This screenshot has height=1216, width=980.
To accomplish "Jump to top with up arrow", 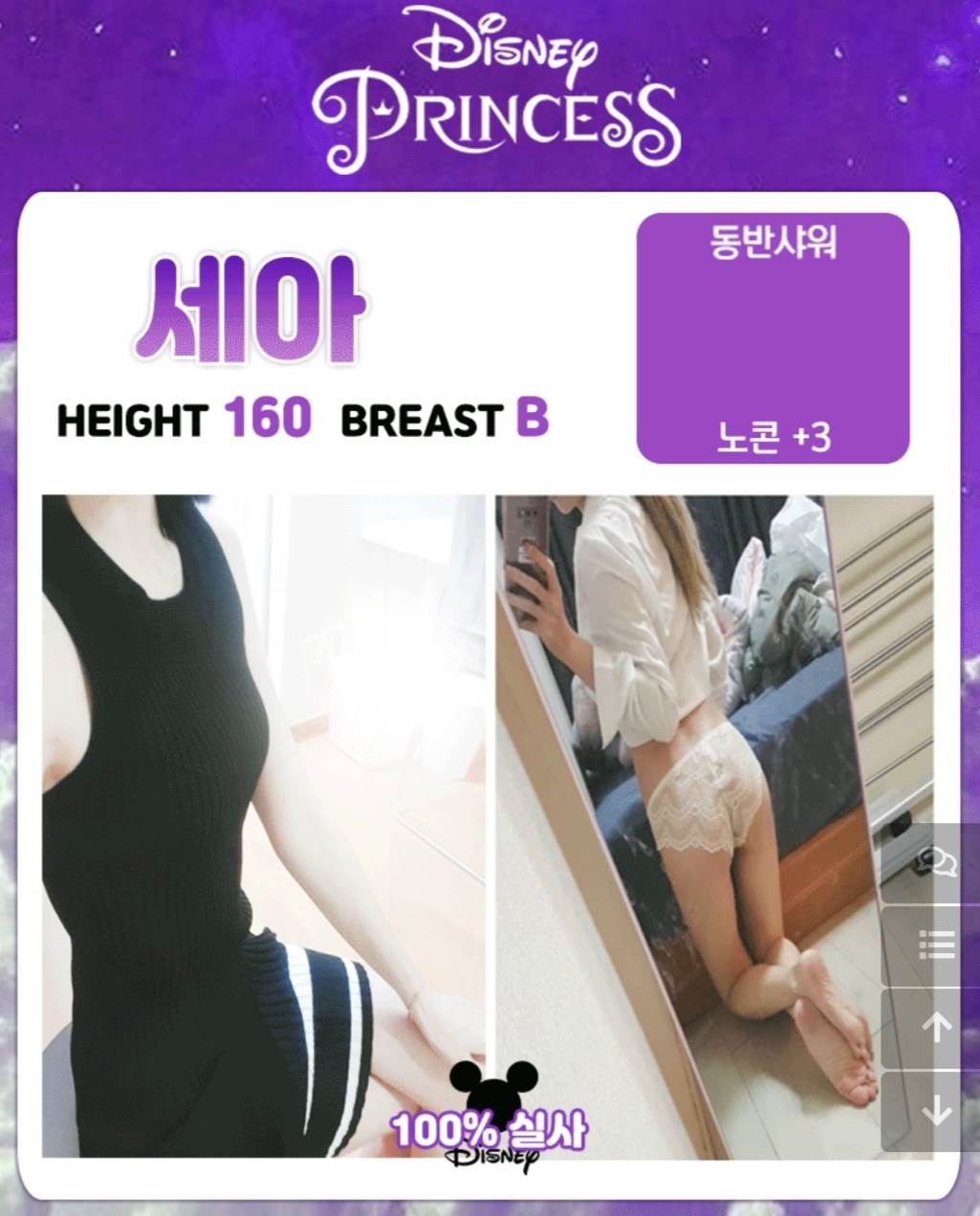I will tap(935, 1028).
